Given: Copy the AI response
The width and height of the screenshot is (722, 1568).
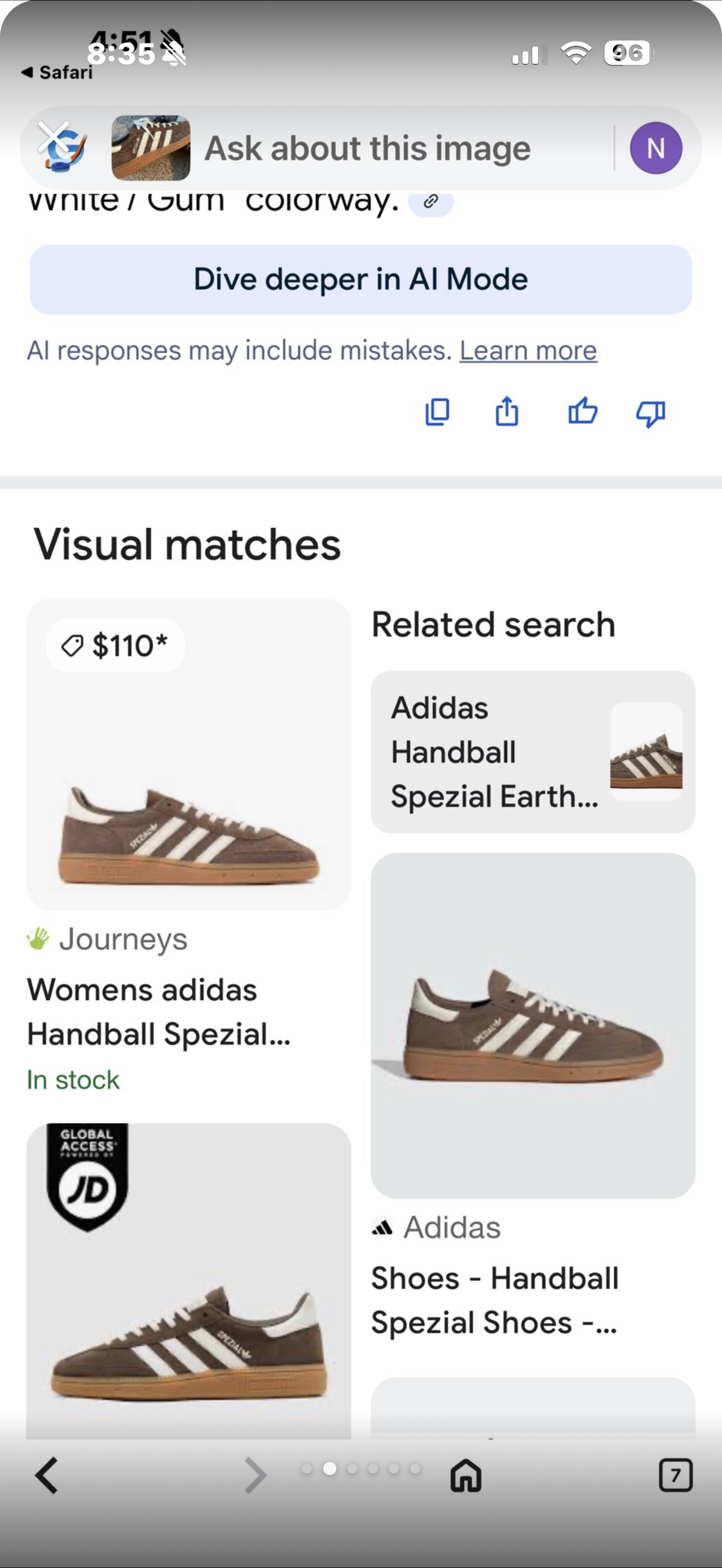Looking at the screenshot, I should 437,412.
